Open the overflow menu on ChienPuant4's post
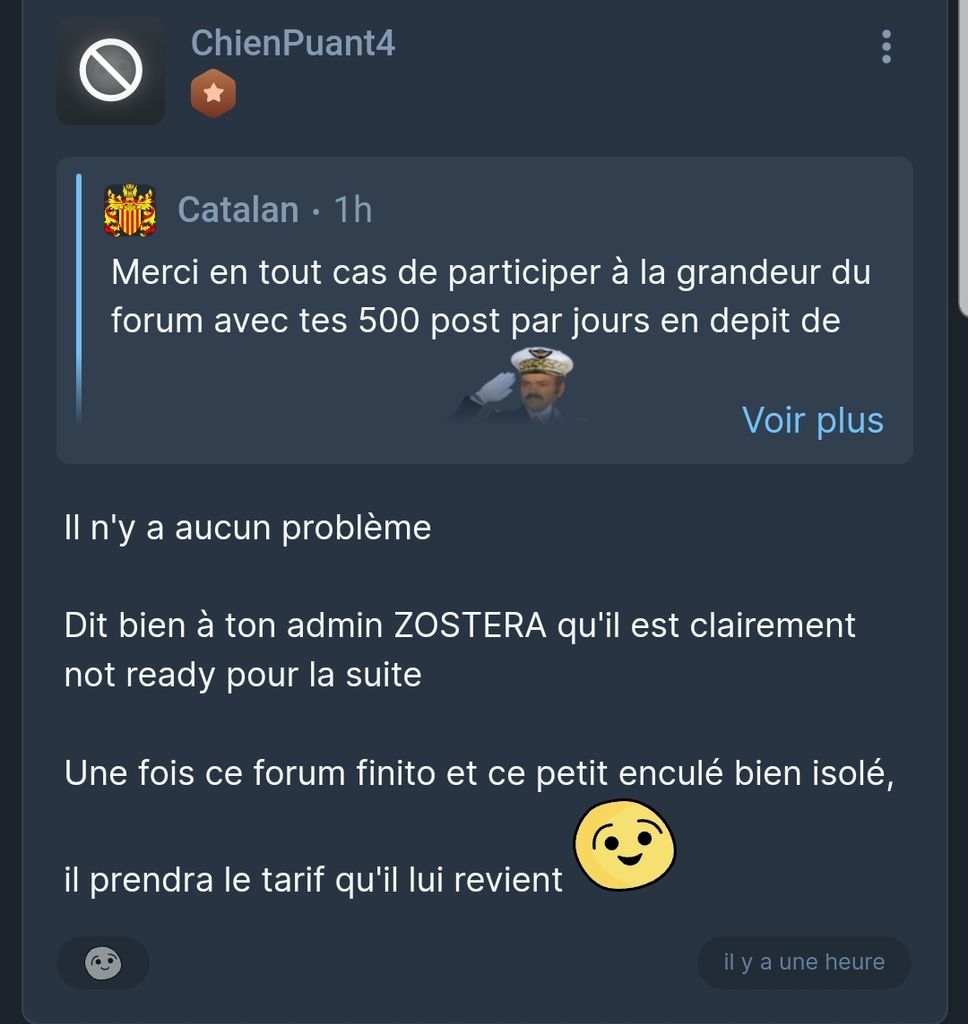The image size is (968, 1024). coord(886,47)
